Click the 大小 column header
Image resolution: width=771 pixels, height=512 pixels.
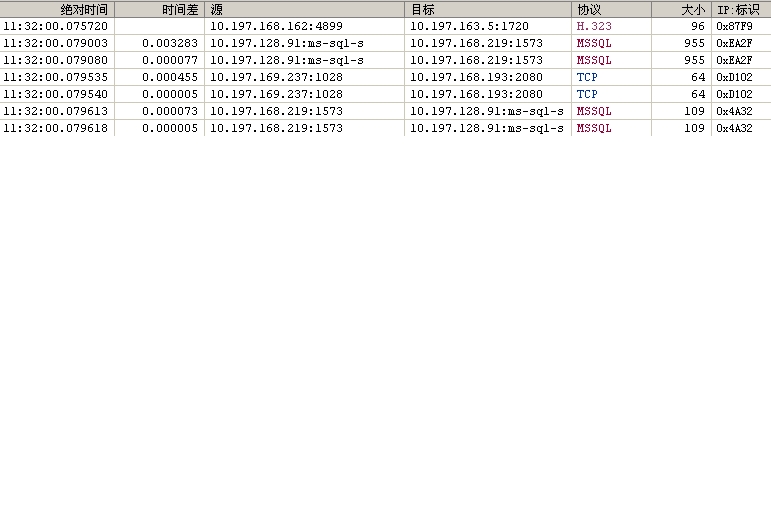(x=680, y=9)
